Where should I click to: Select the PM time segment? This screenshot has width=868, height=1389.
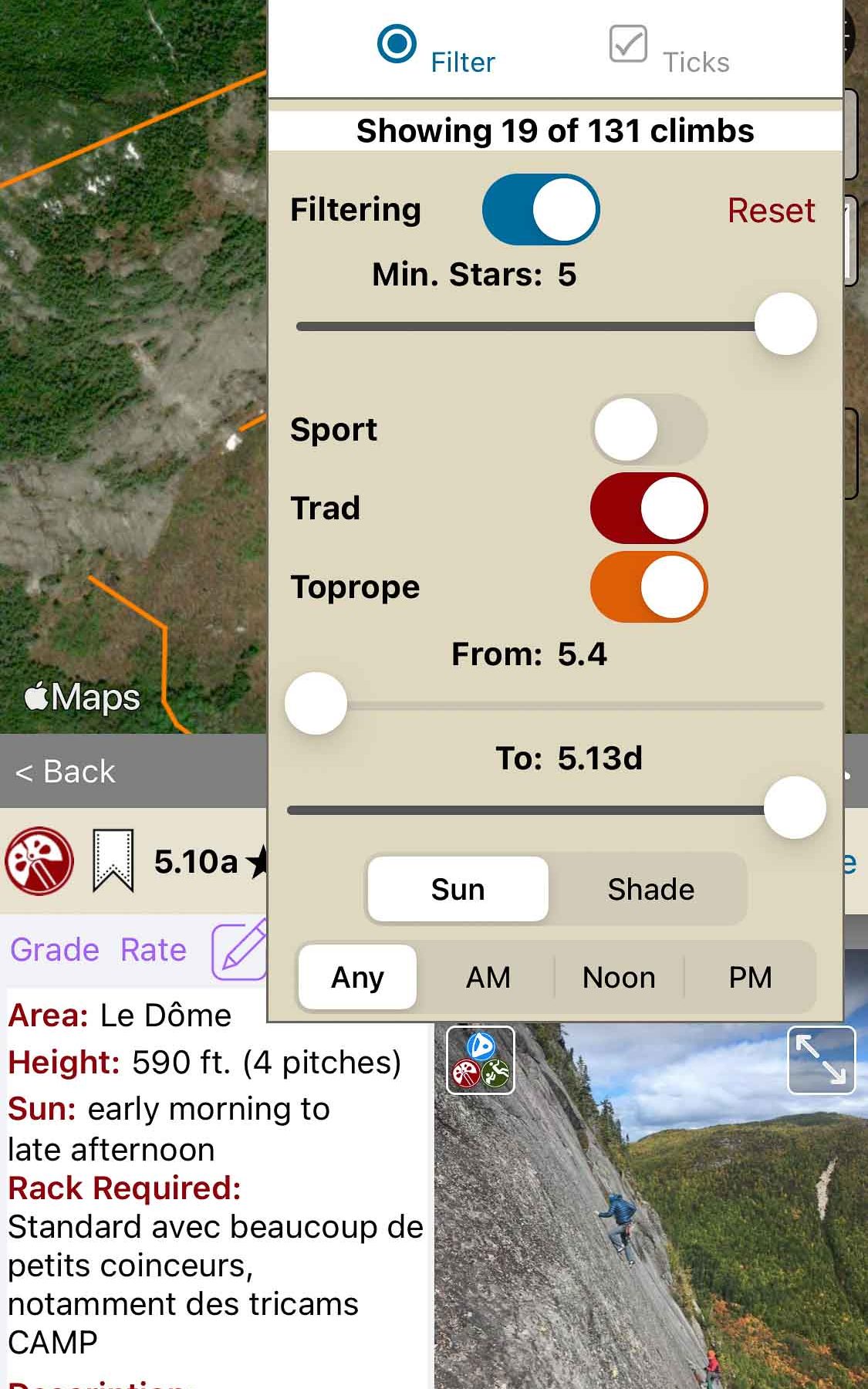coord(750,978)
